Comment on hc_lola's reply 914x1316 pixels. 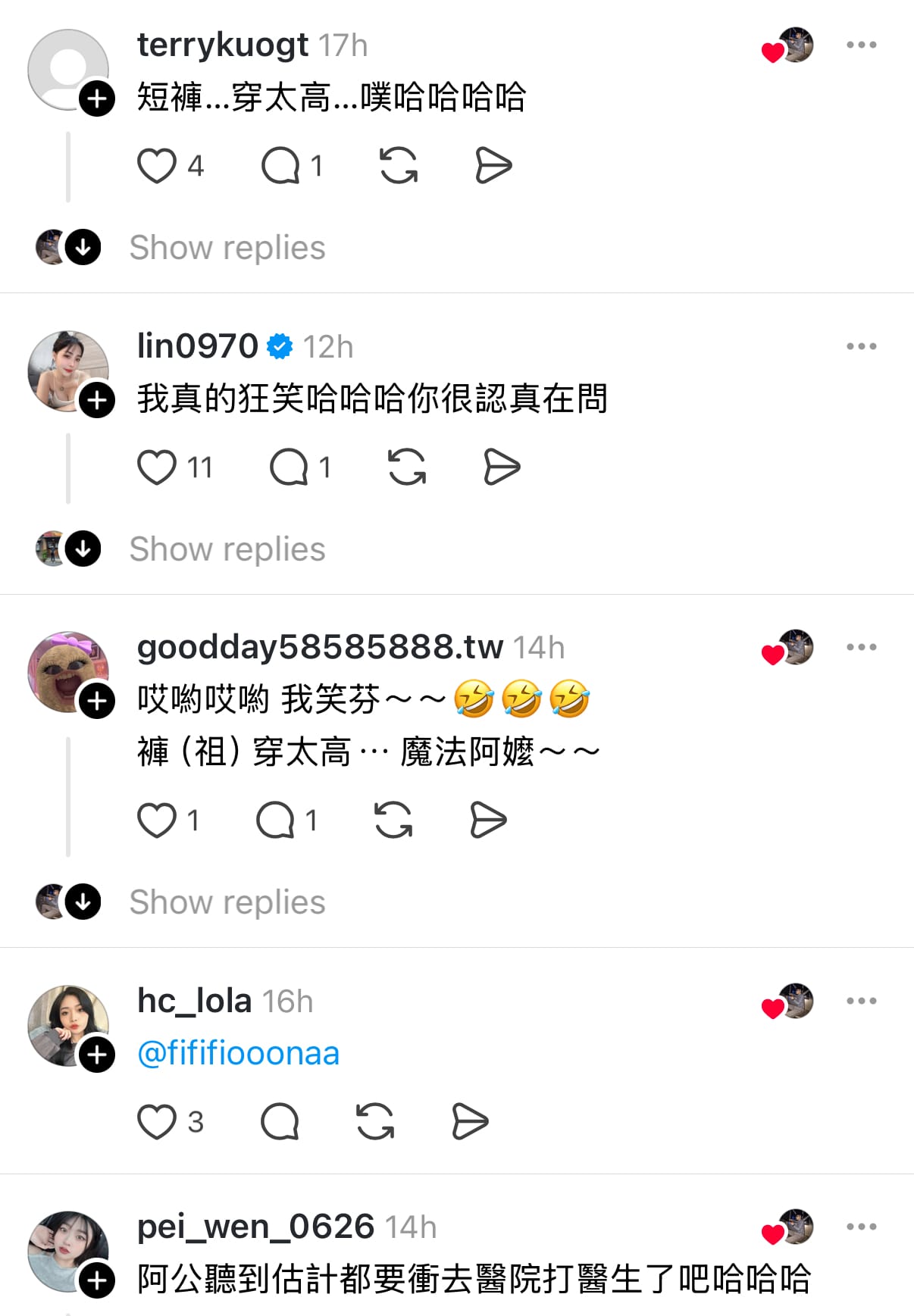tap(280, 1122)
